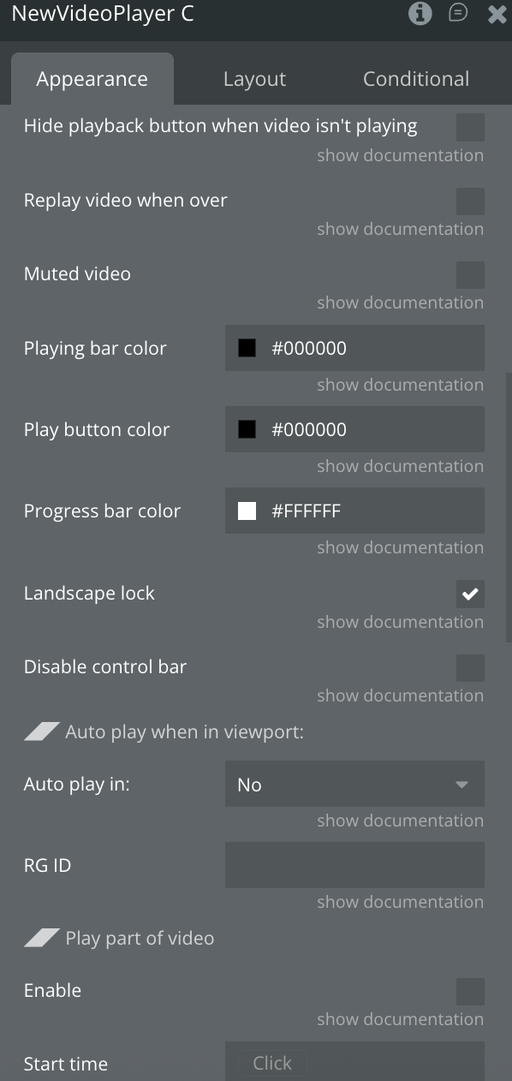Change the Play button color value

point(354,430)
